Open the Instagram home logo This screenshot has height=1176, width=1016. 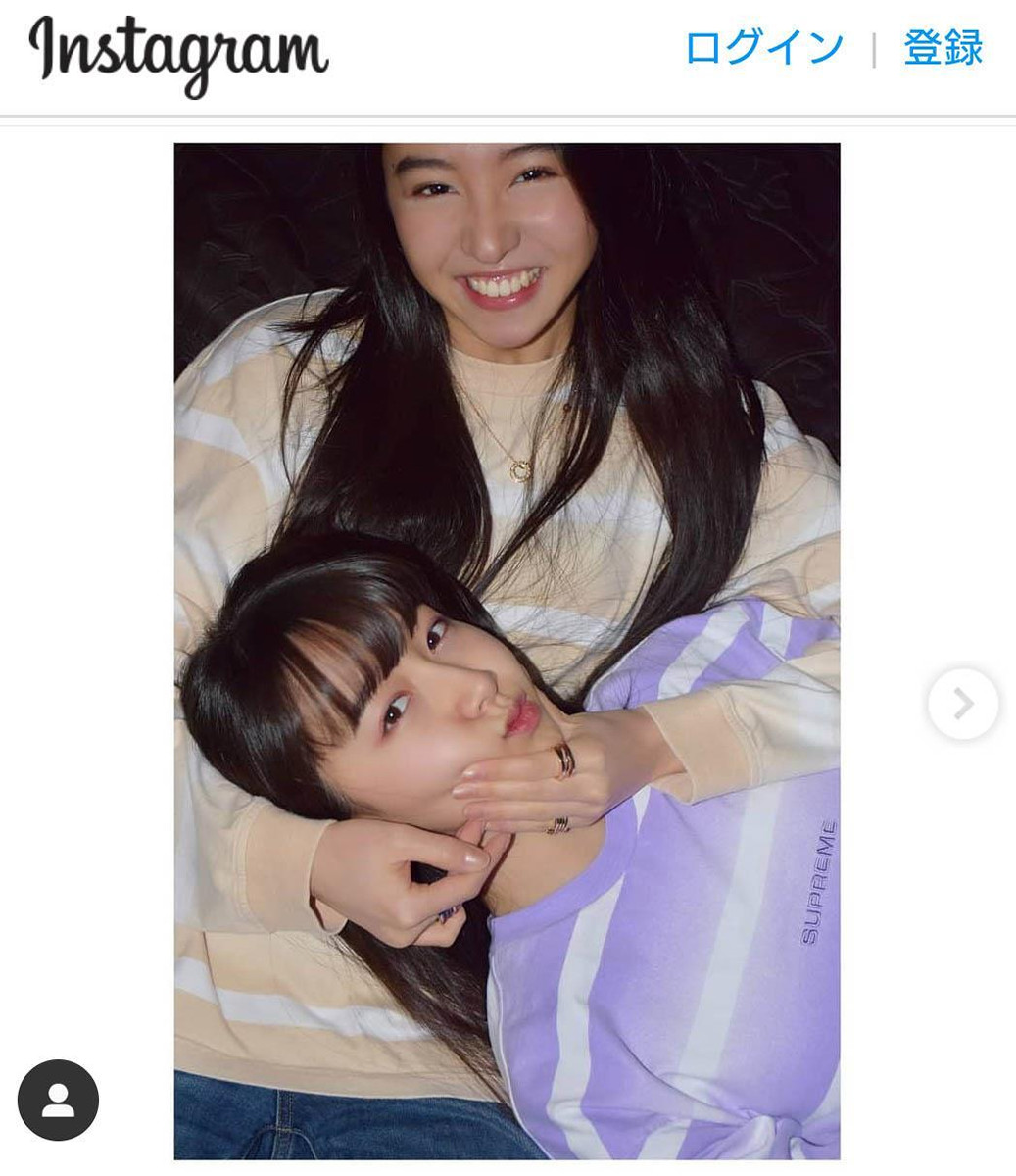coord(178,54)
